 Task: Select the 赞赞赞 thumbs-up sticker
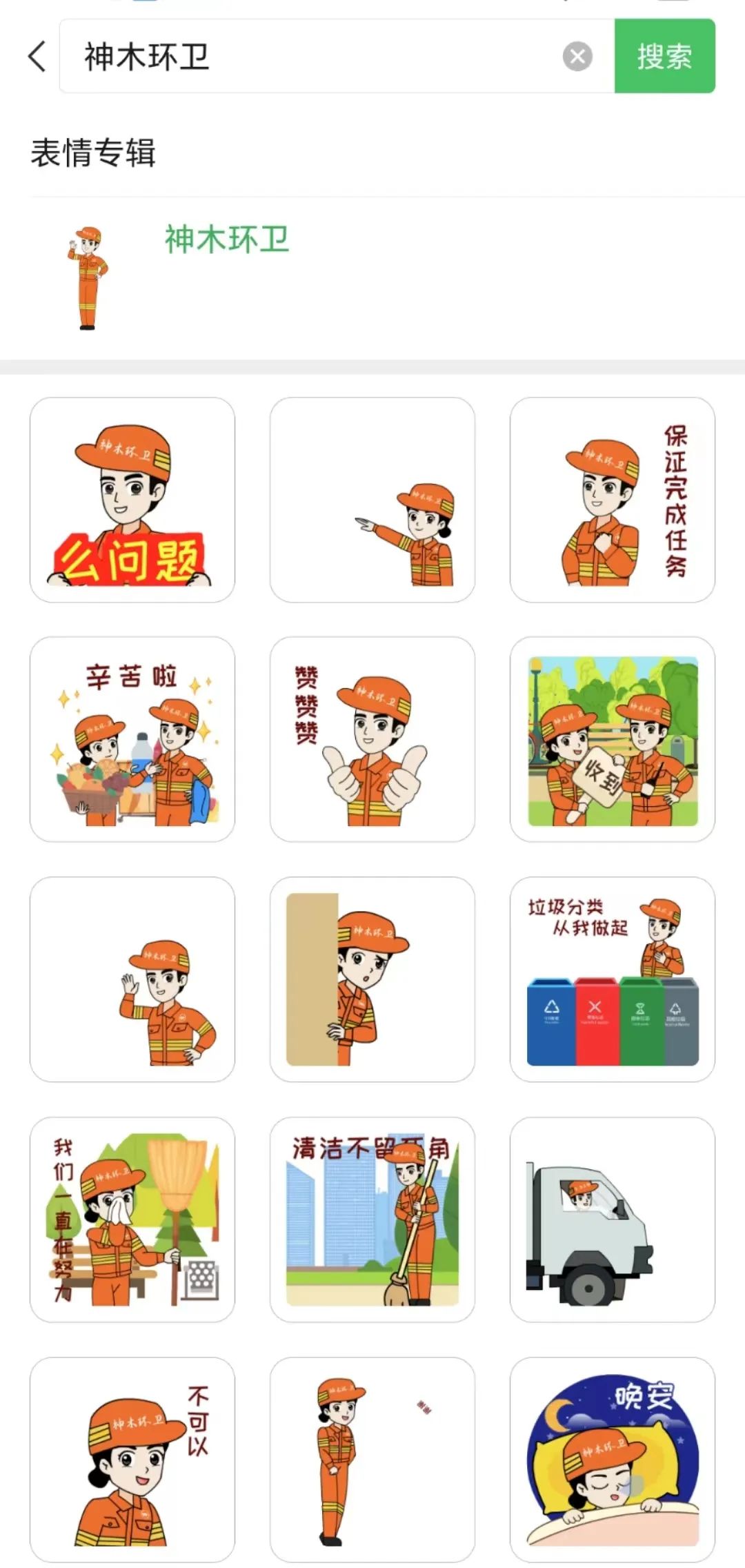pos(372,739)
